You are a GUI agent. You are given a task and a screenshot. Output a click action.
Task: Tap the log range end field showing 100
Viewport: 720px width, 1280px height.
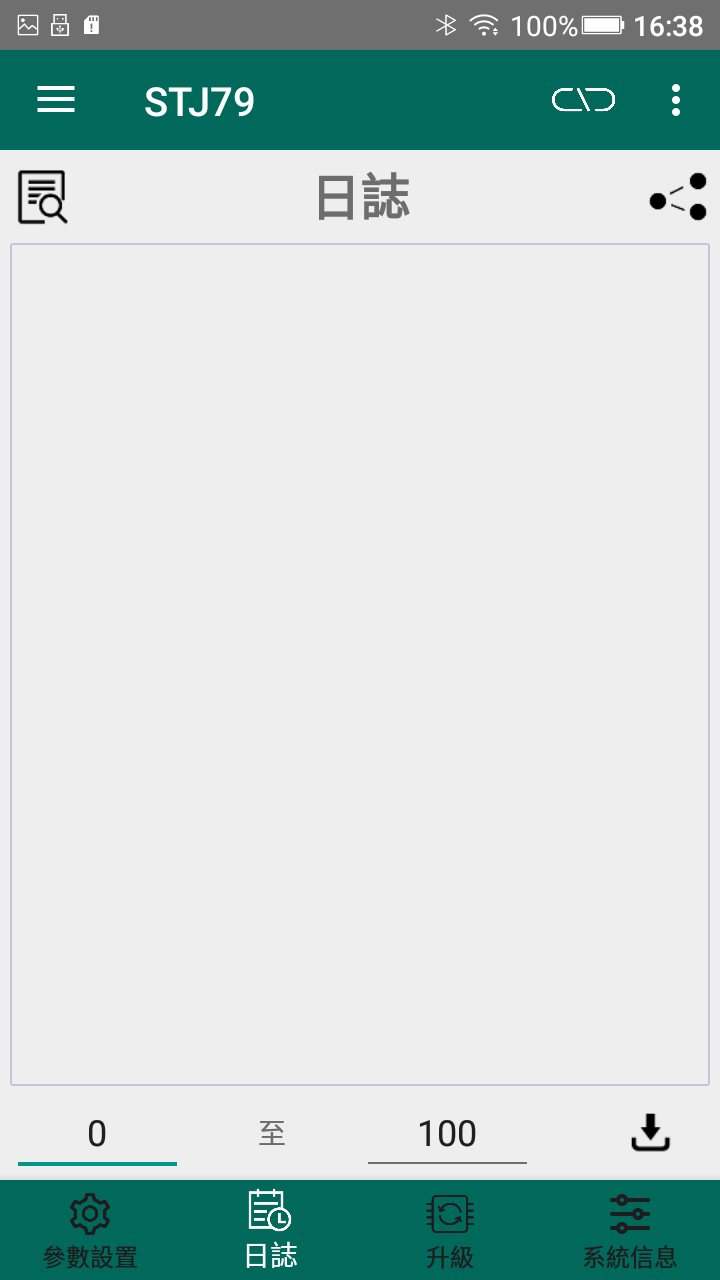447,1133
